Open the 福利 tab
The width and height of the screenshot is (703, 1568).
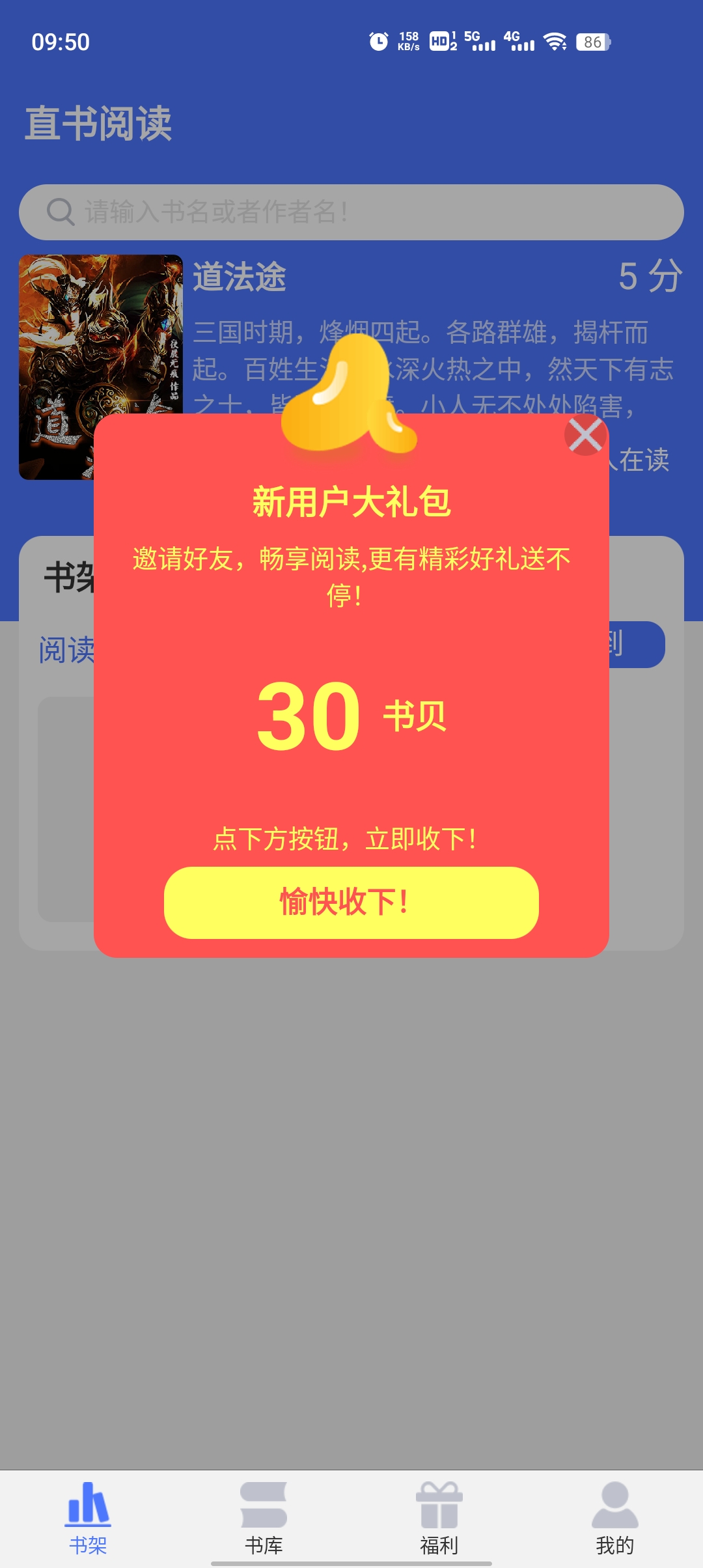pos(439,1519)
